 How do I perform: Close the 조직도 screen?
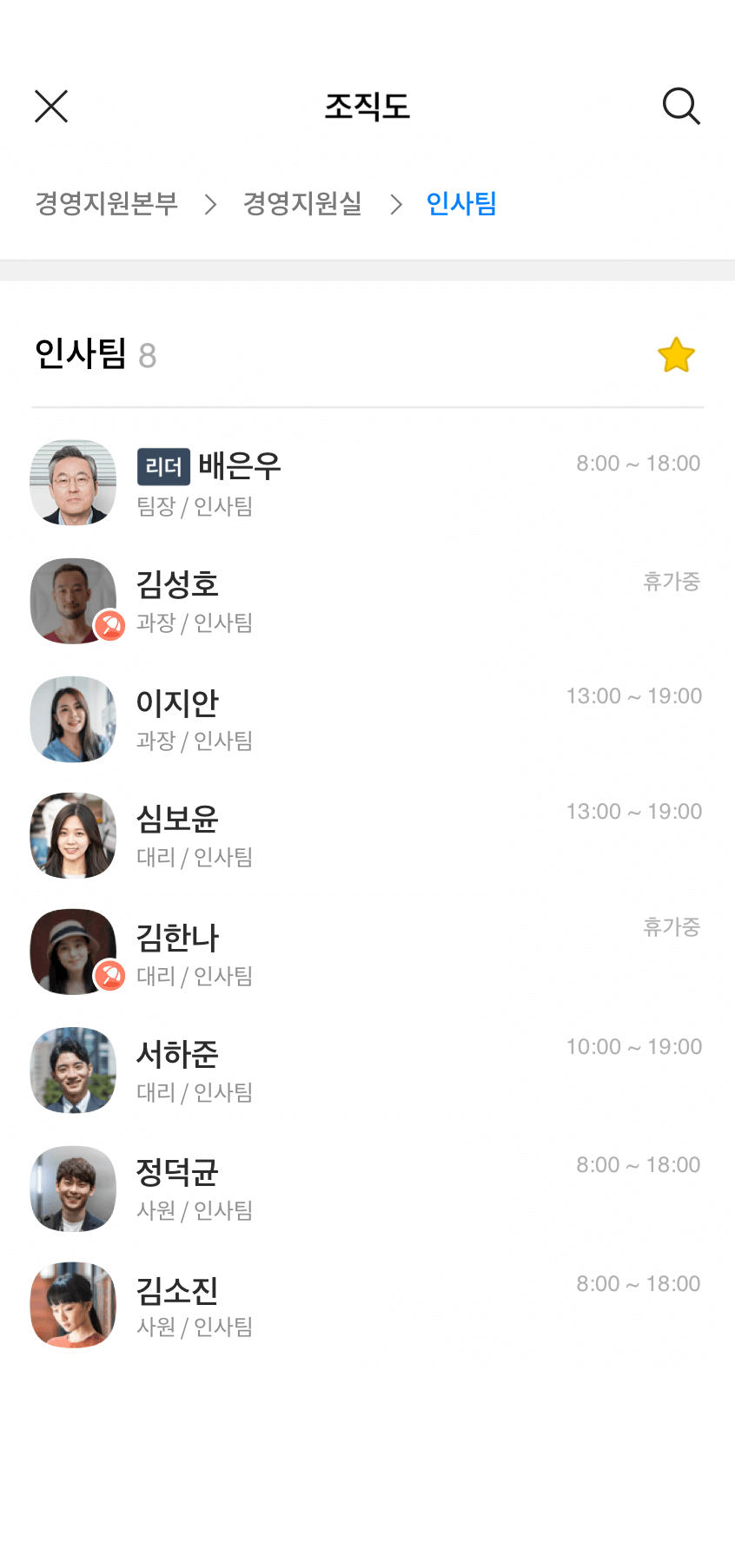point(51,107)
